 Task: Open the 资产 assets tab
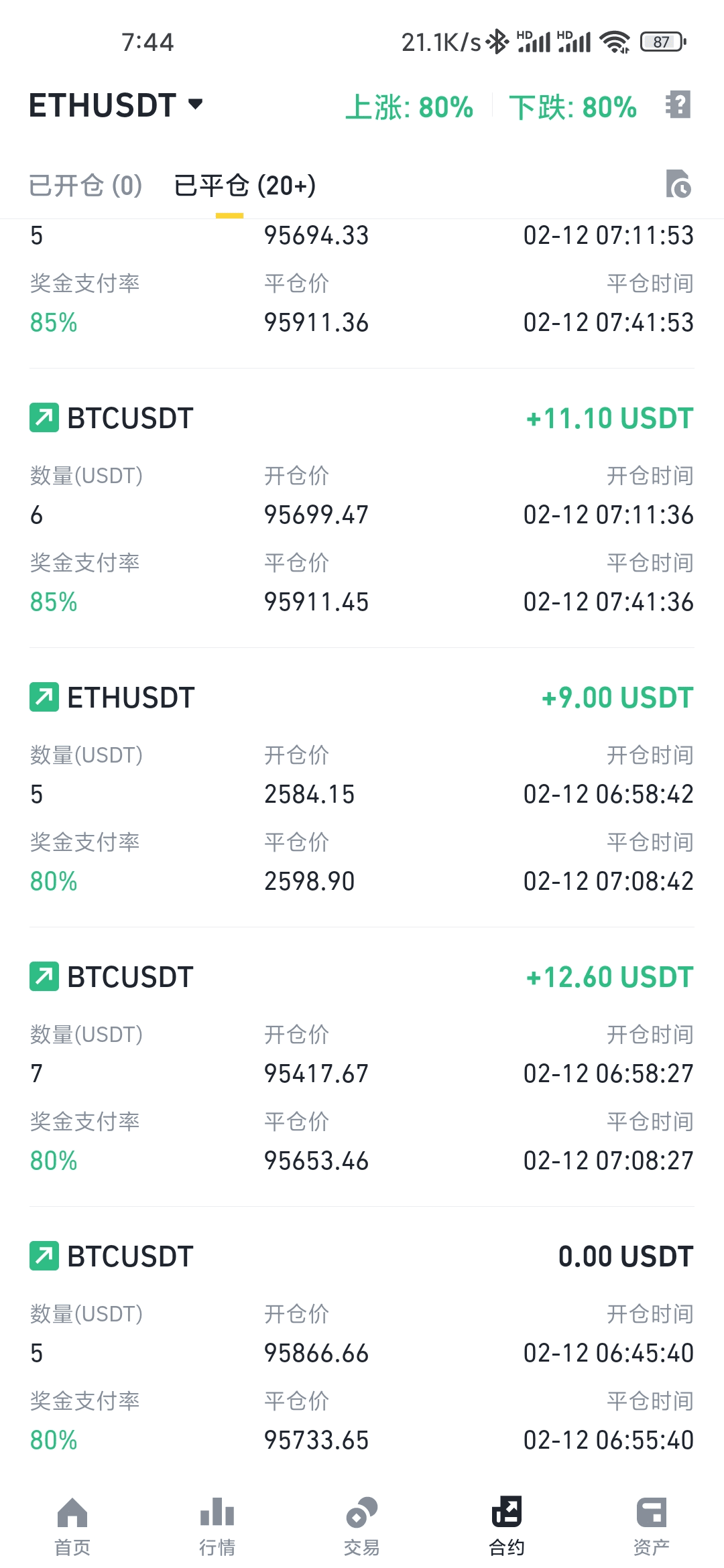tap(652, 1527)
